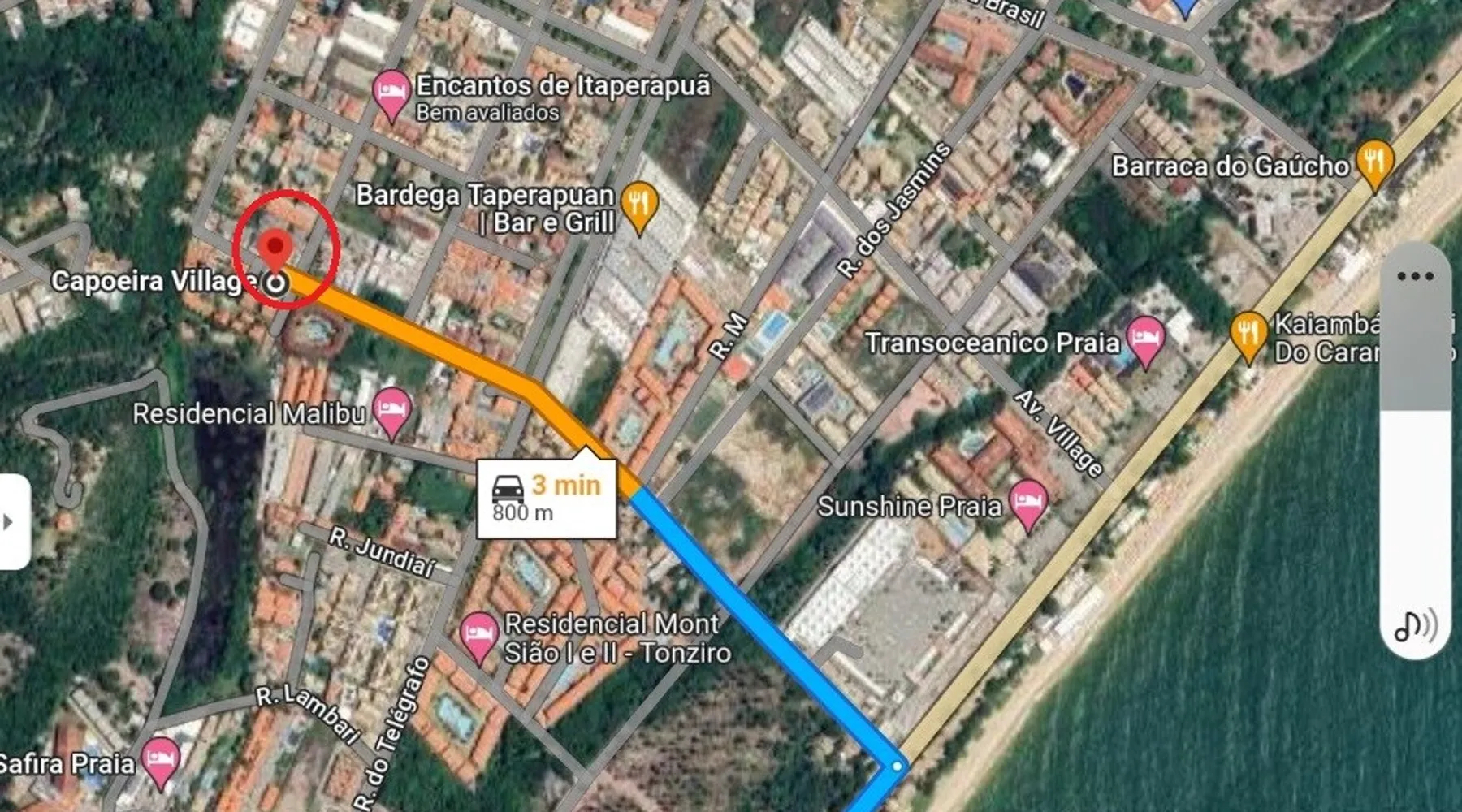1462x812 pixels.
Task: Select the Encantos de Itaperapuã hotel pin
Action: coord(391,93)
